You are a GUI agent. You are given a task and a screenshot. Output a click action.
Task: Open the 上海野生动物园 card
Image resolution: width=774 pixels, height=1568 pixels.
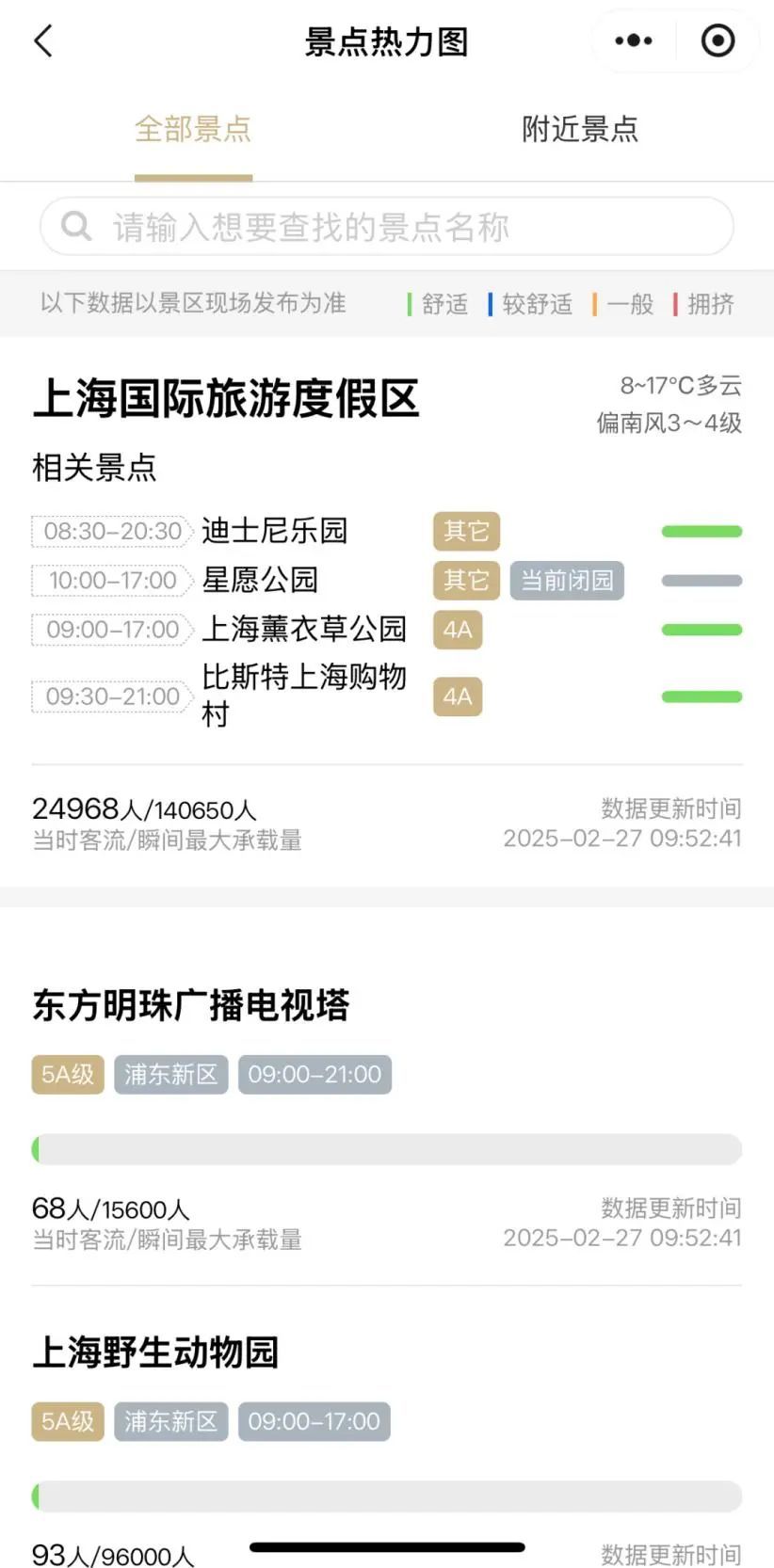pos(156,1352)
